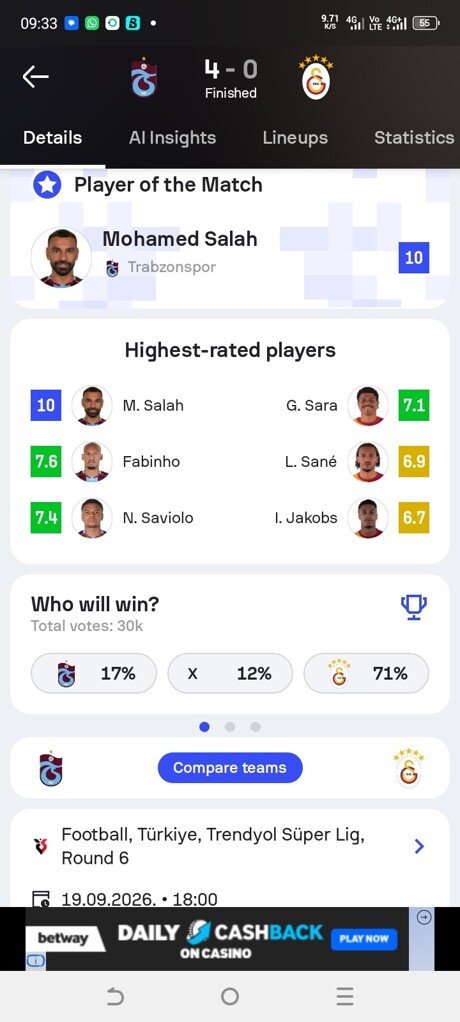The width and height of the screenshot is (460, 1022).
Task: Switch to the Statistics tab
Action: (414, 138)
